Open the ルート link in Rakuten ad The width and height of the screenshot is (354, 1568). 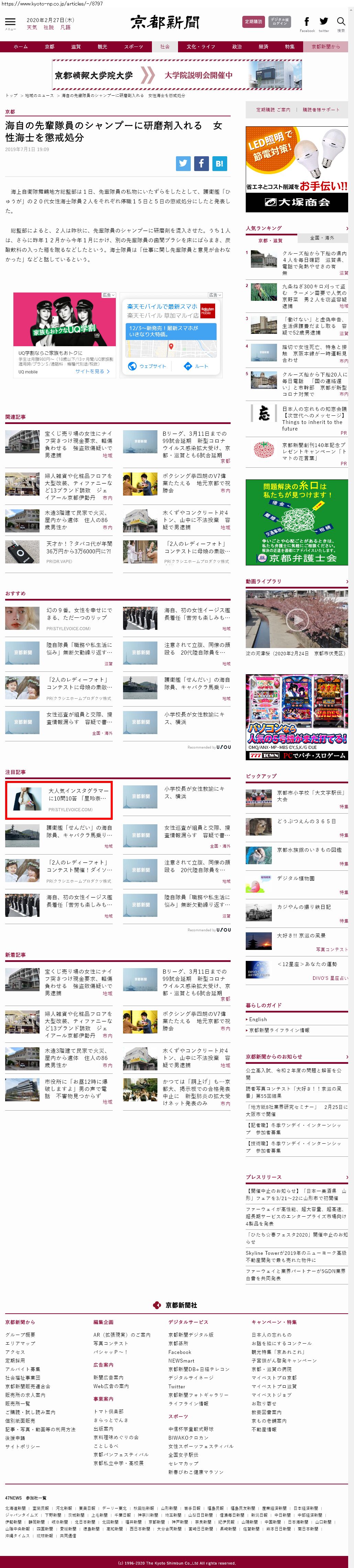coord(196,367)
